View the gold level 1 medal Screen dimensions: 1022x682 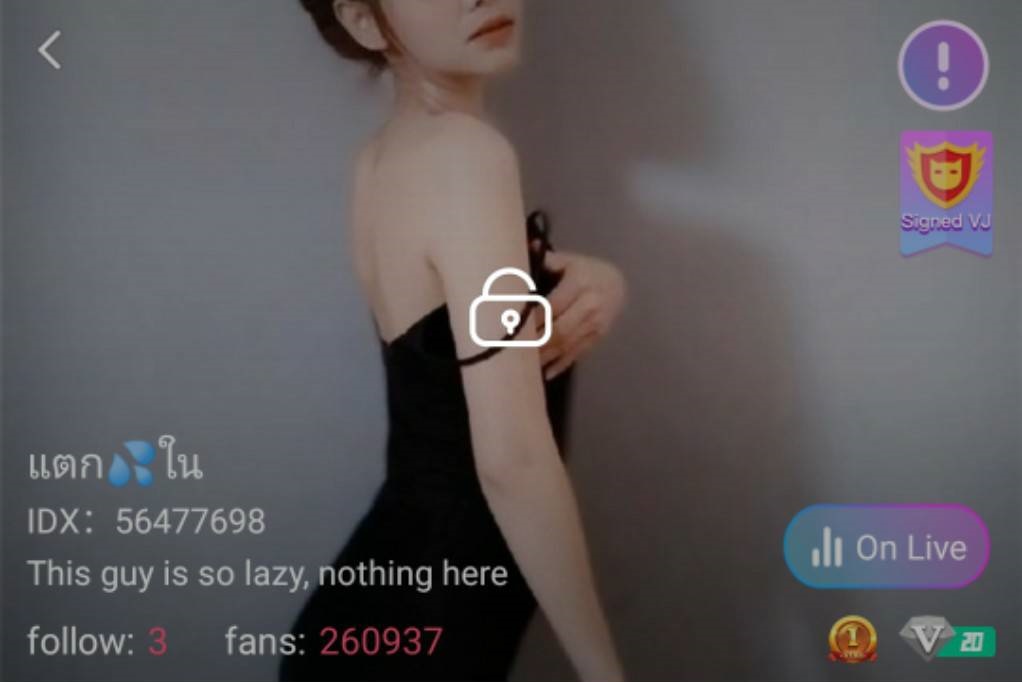click(852, 639)
